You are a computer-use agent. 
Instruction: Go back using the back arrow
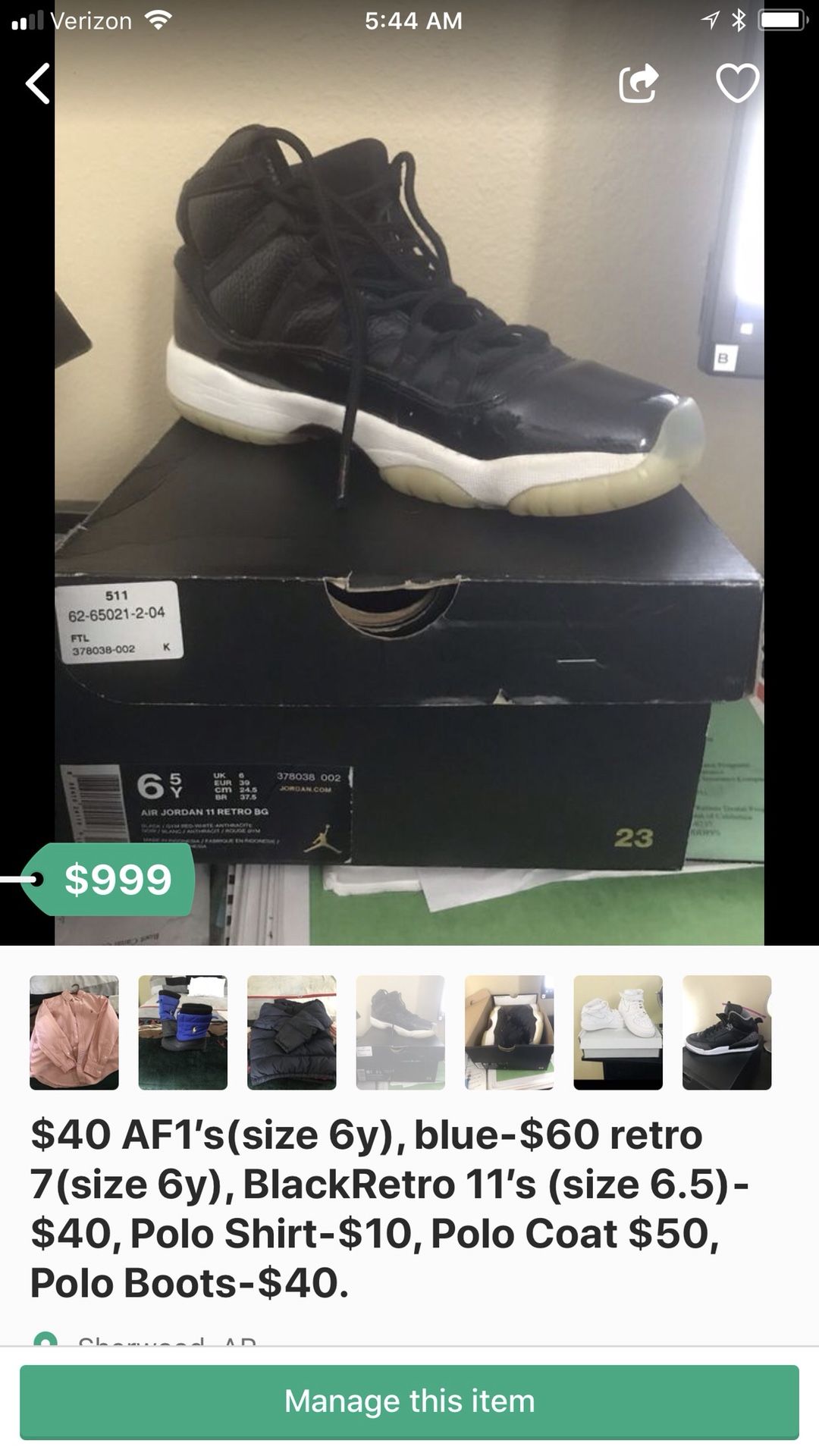point(38,83)
